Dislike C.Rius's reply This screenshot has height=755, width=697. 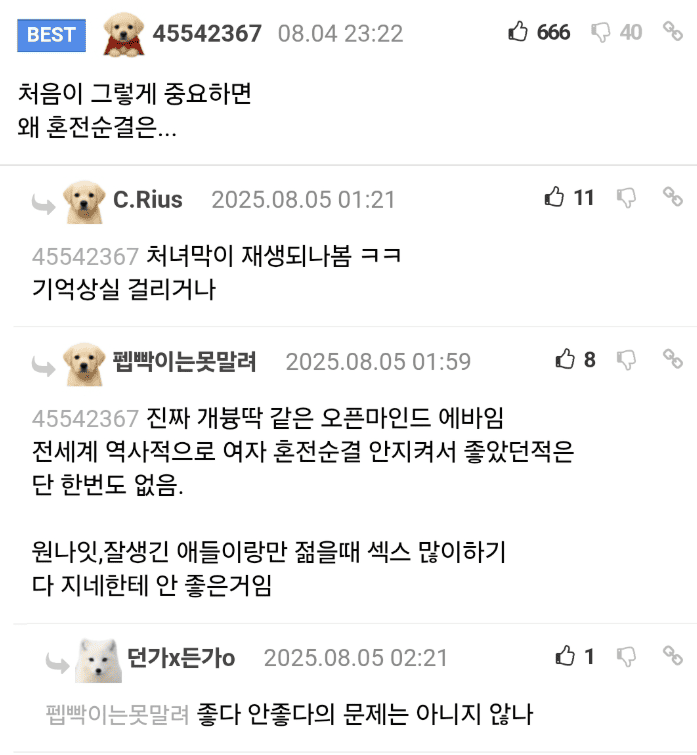coord(627,198)
